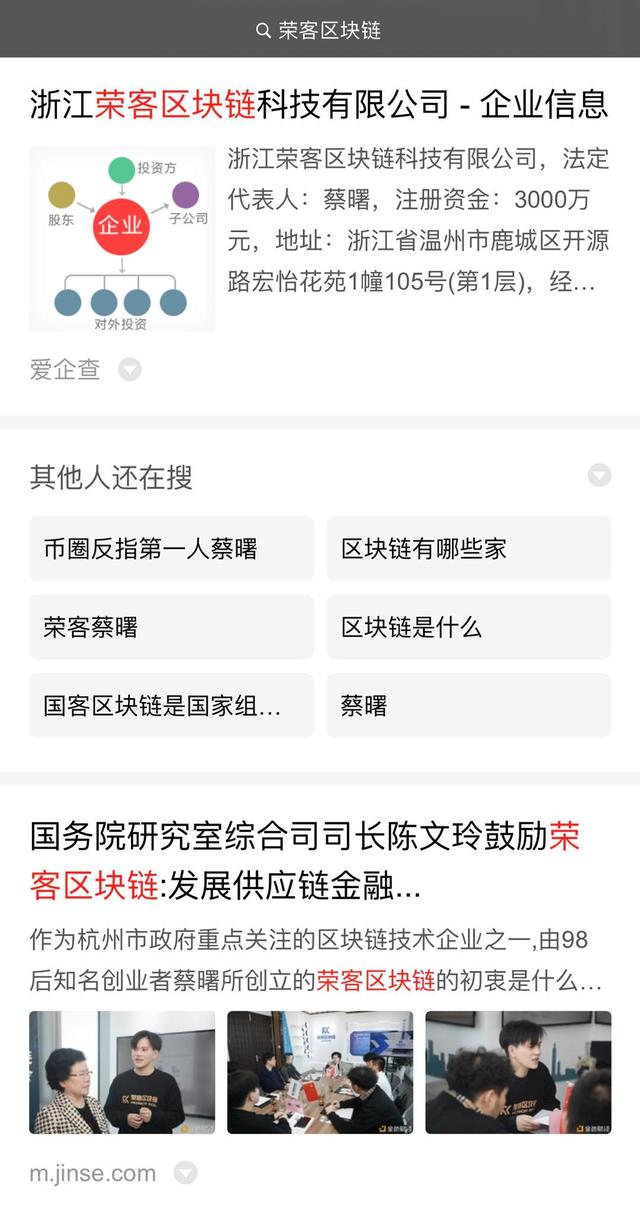Expand the dropdown arrow next to 爱企查
This screenshot has height=1205, width=640.
coord(130,370)
